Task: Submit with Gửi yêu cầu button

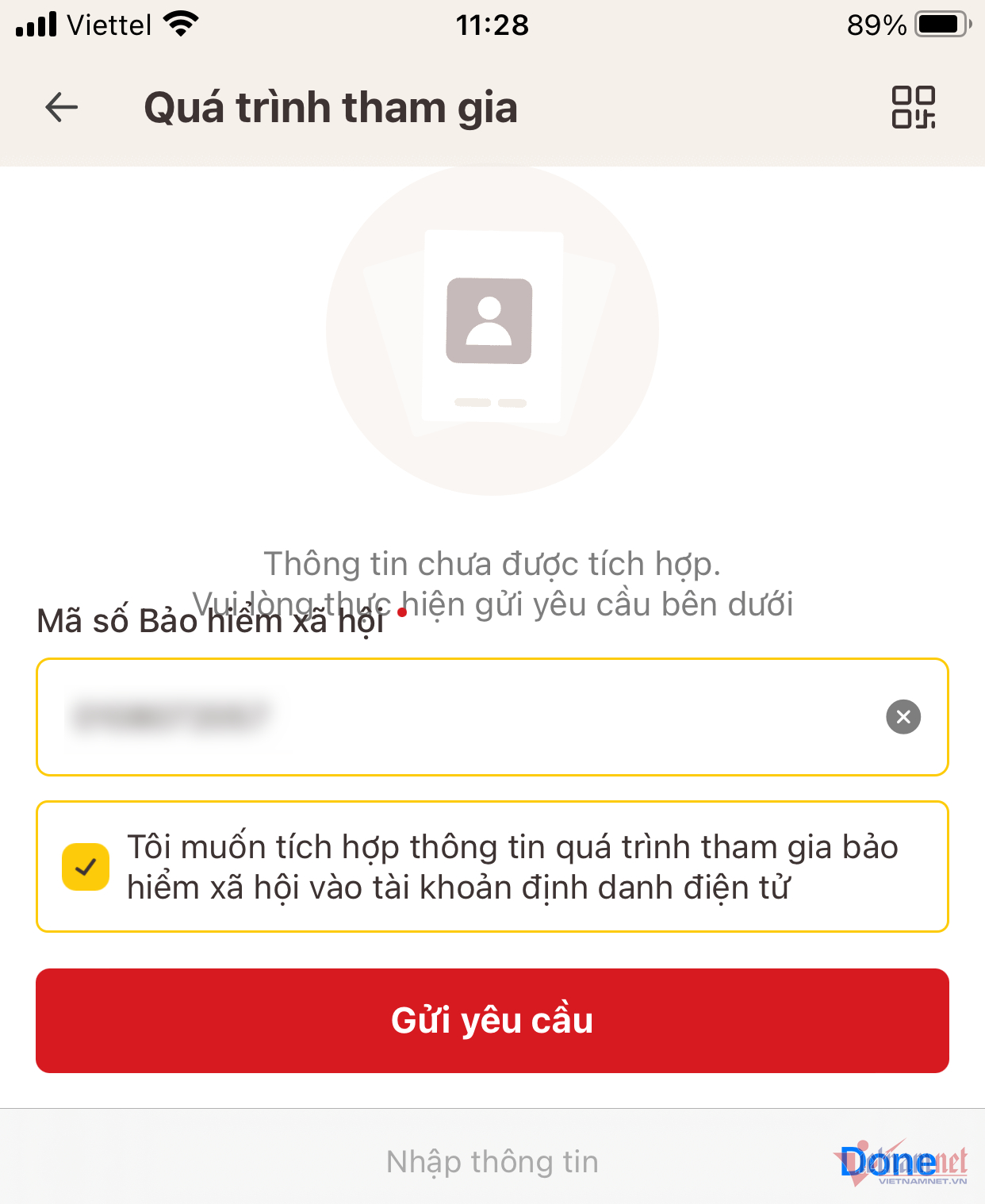Action: [x=492, y=1020]
